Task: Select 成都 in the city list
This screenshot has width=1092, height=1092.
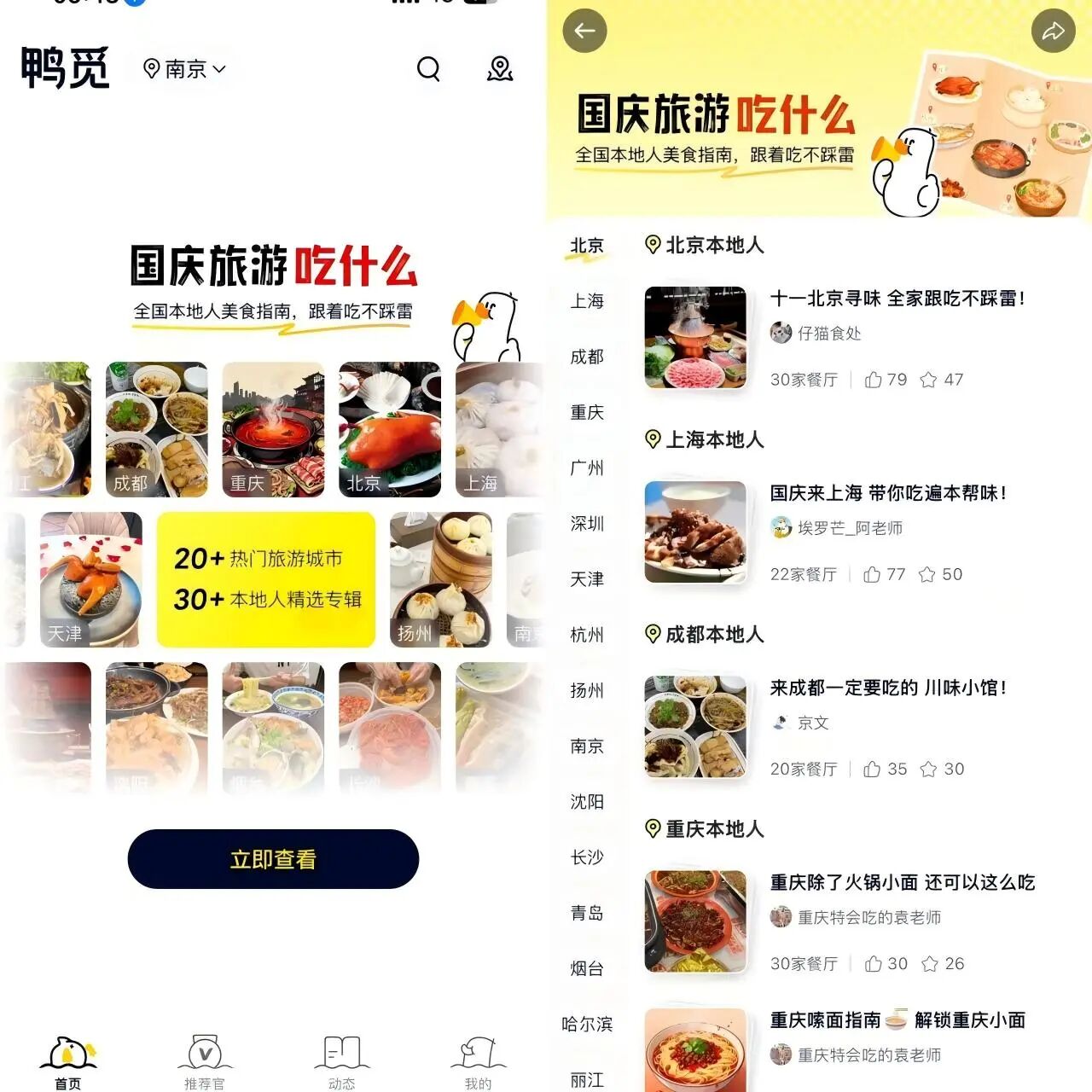Action: click(x=587, y=357)
